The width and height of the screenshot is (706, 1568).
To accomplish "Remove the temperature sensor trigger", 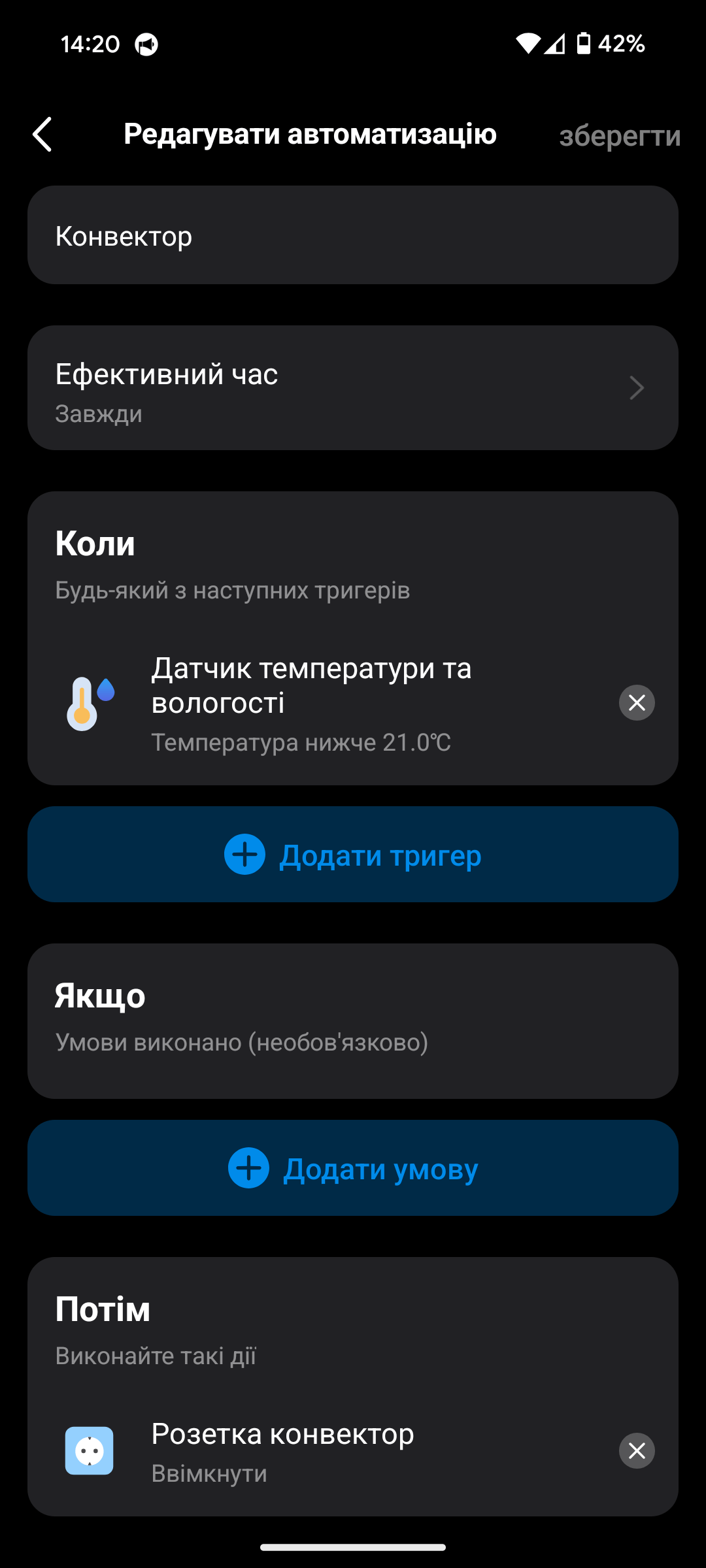I will point(637,703).
